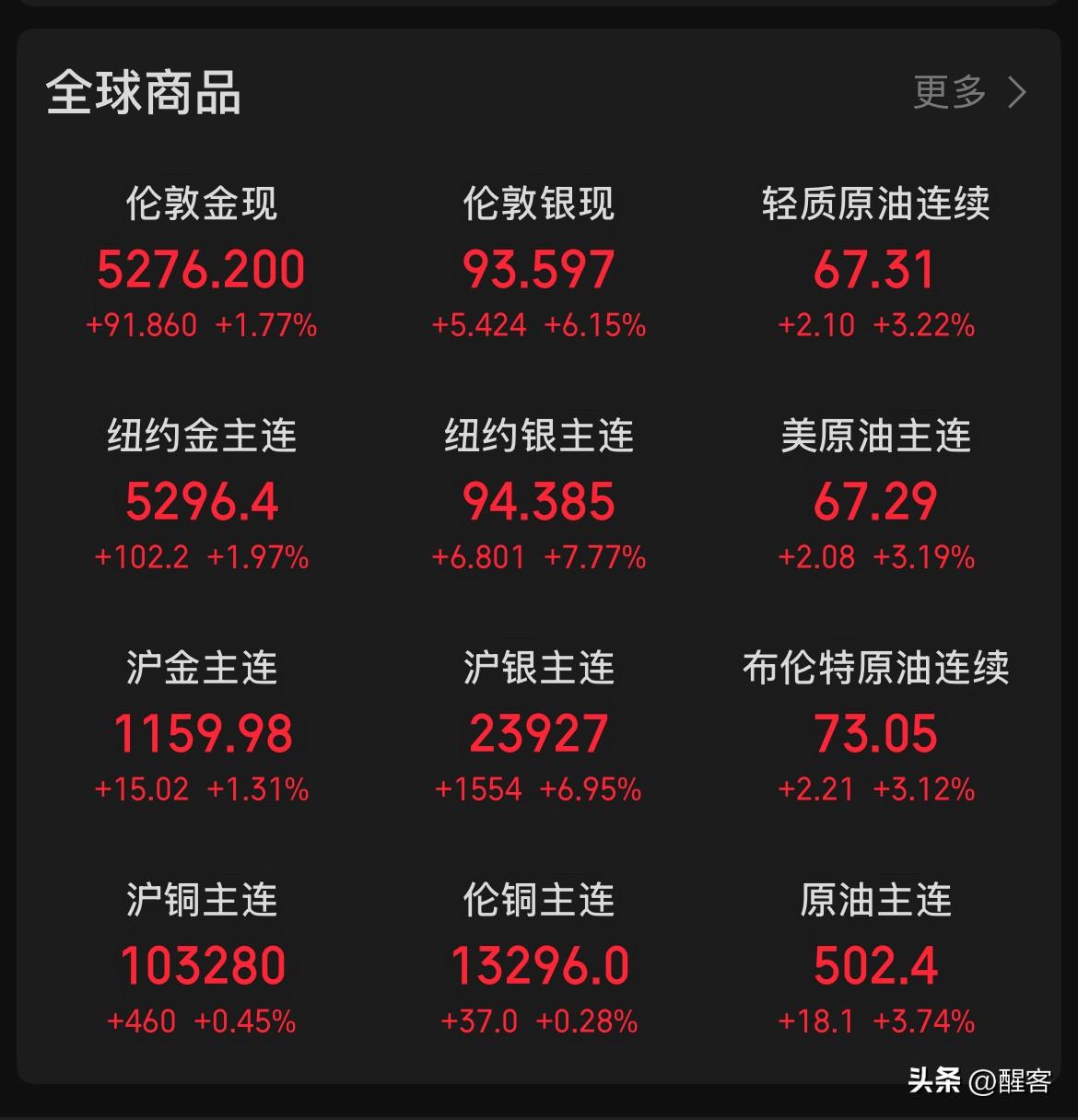Image resolution: width=1078 pixels, height=1120 pixels.
Task: Click the right-arrow chevron next to 更多
Action: (x=1016, y=92)
